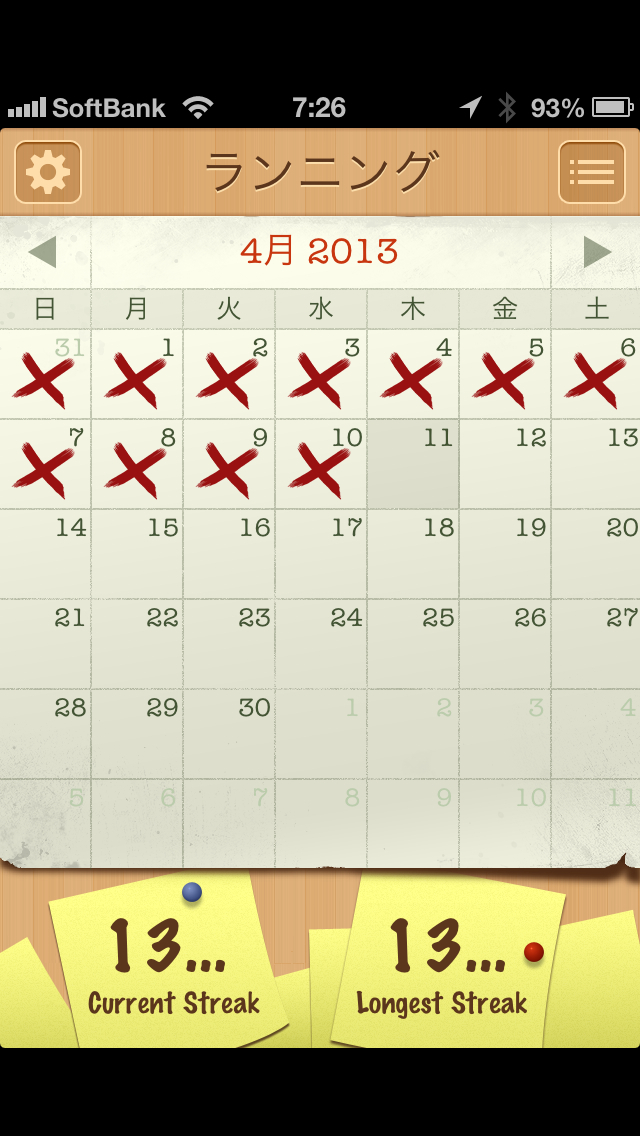
Task: Select April 18 on the calendar
Action: tap(413, 554)
